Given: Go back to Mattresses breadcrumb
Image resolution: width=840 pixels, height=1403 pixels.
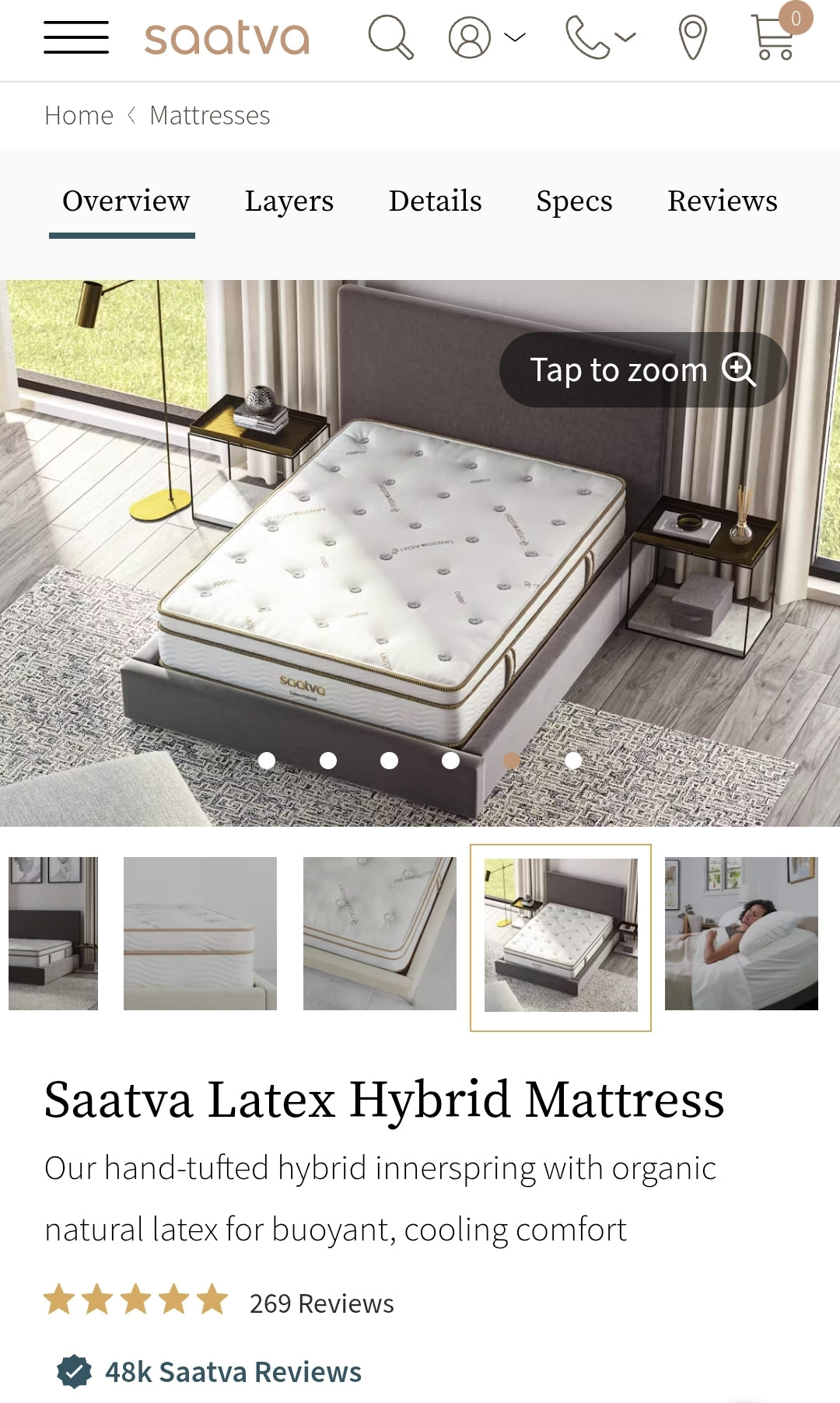Looking at the screenshot, I should coord(209,115).
